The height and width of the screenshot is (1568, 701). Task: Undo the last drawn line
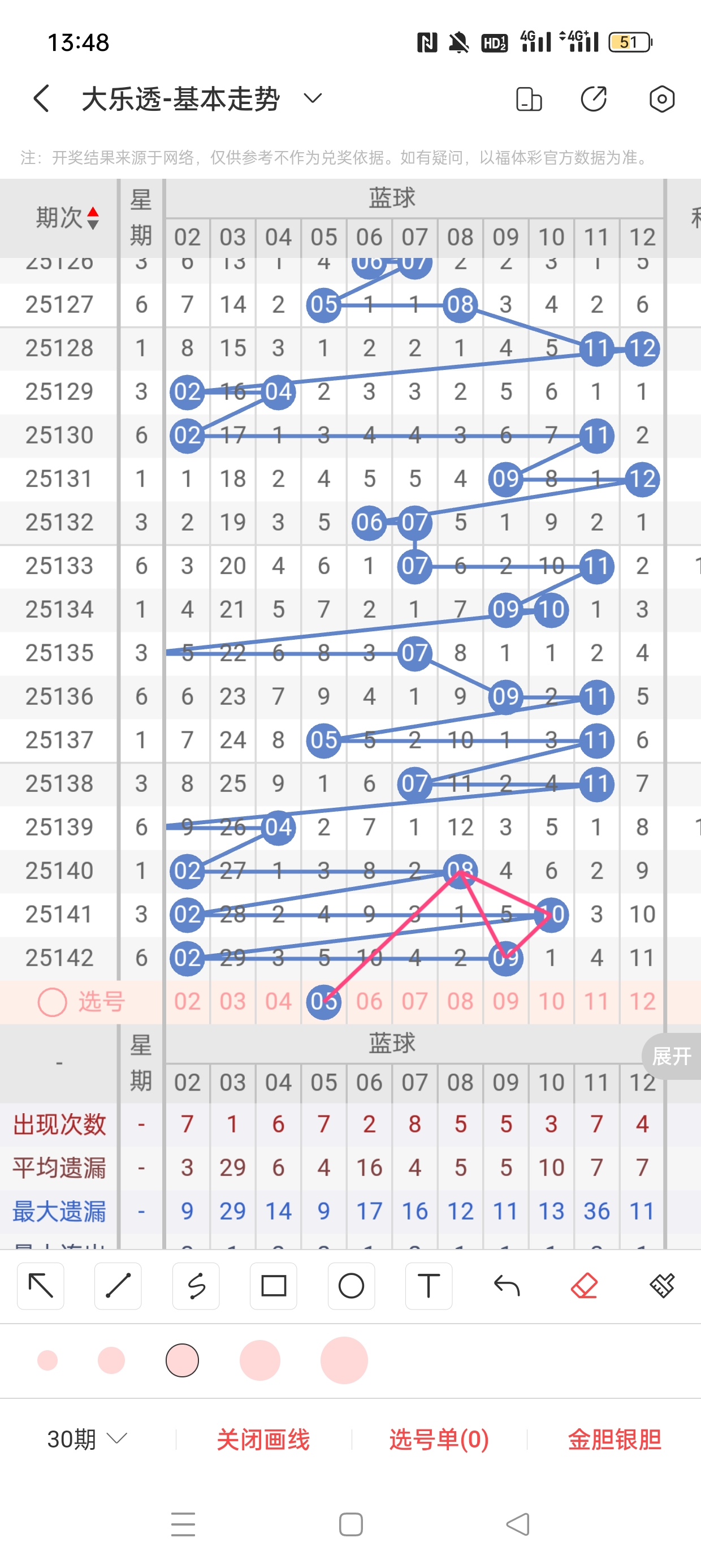507,1286
